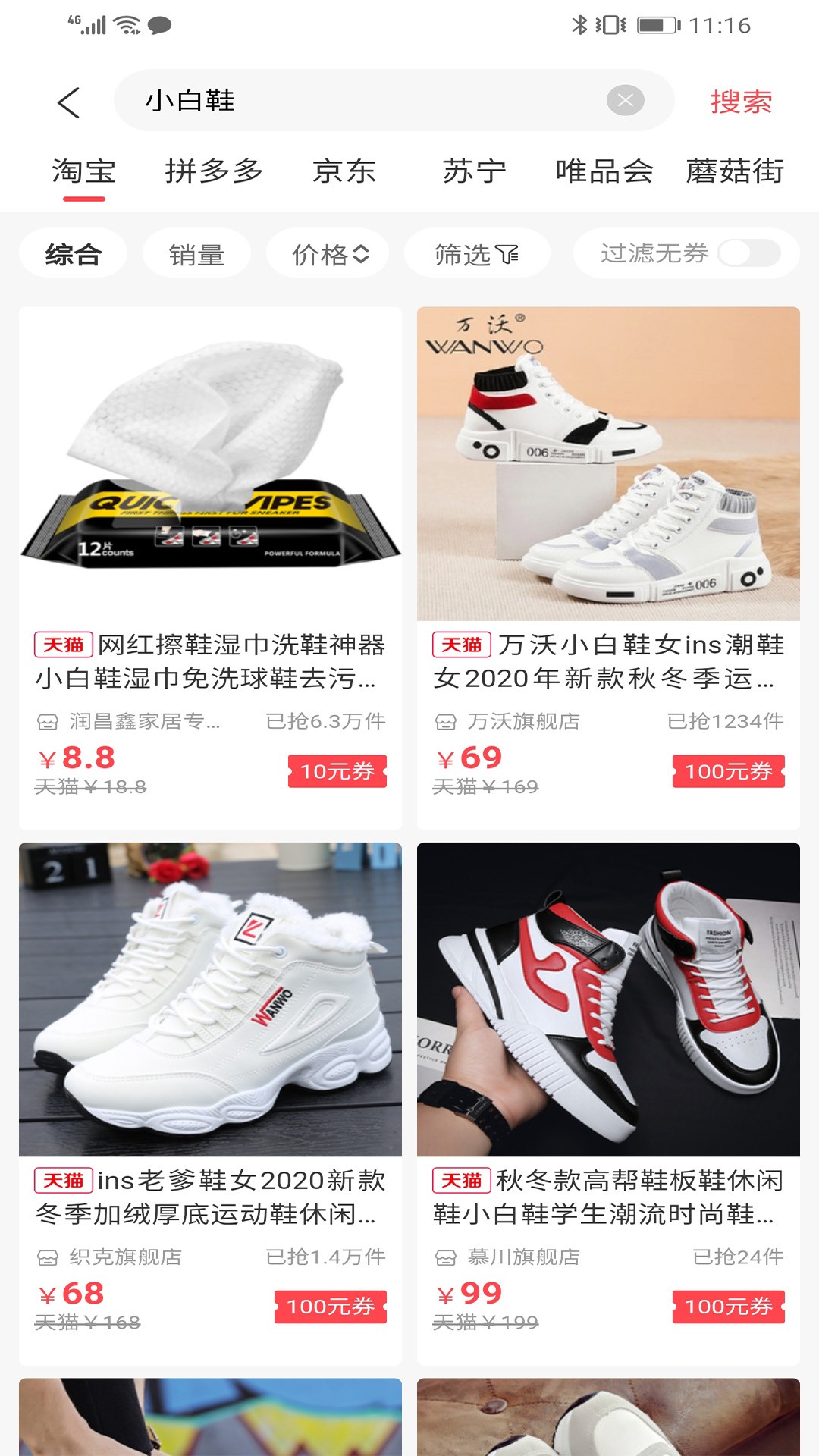Tap the funnel icon beside 筛选
Viewport: 819px width, 1456px height.
point(509,253)
